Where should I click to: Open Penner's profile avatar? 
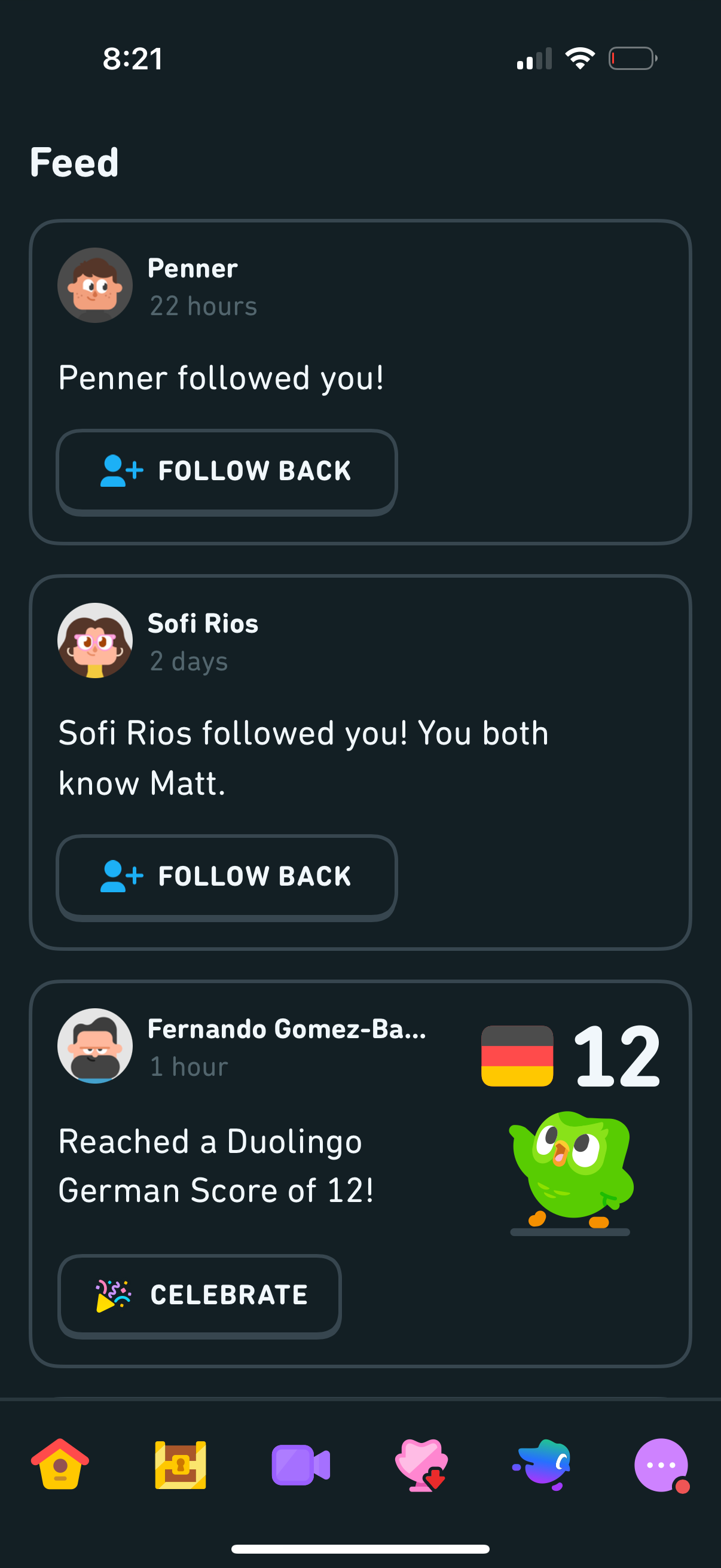click(94, 285)
